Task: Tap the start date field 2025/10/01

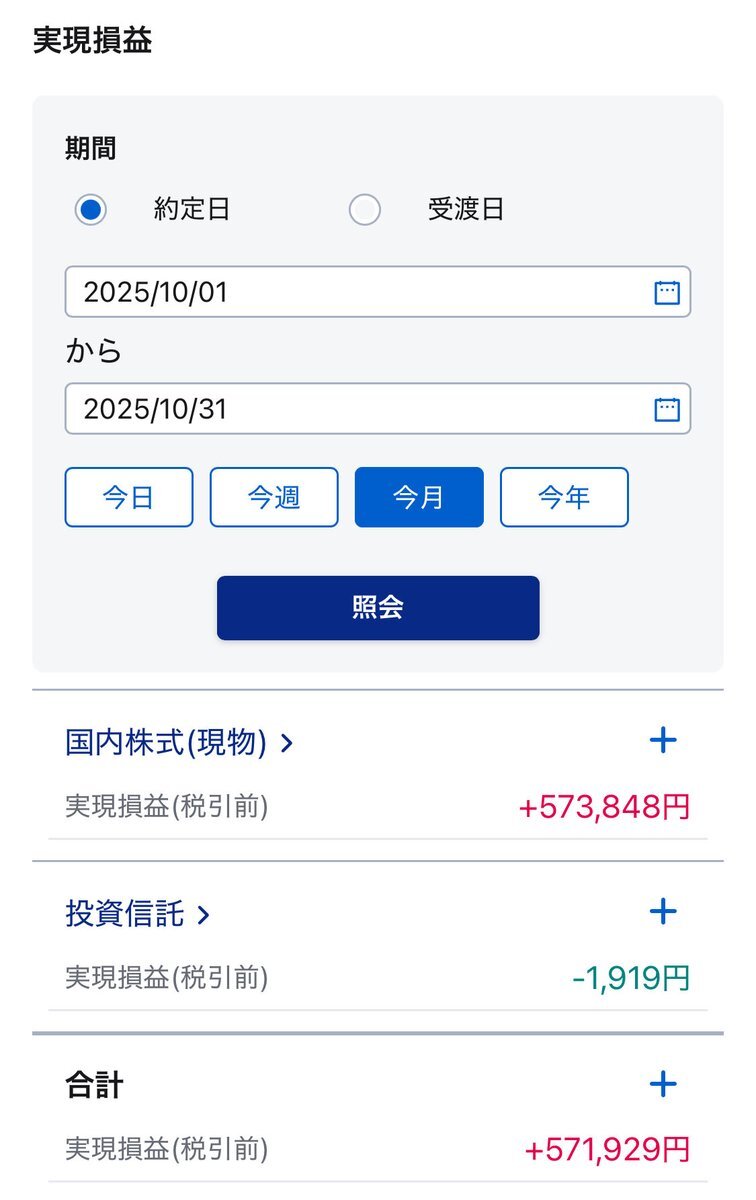Action: click(360, 292)
